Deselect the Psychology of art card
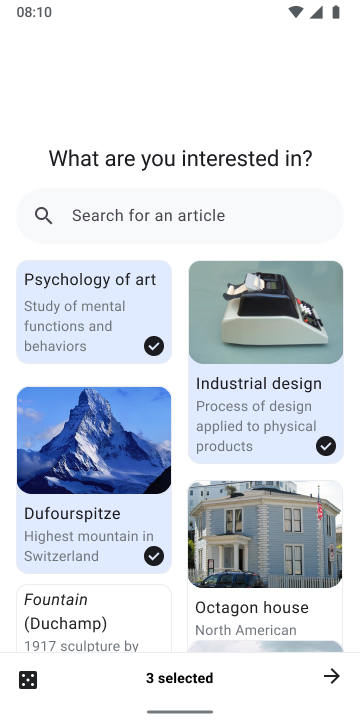This screenshot has height=720, width=360. [x=94, y=312]
